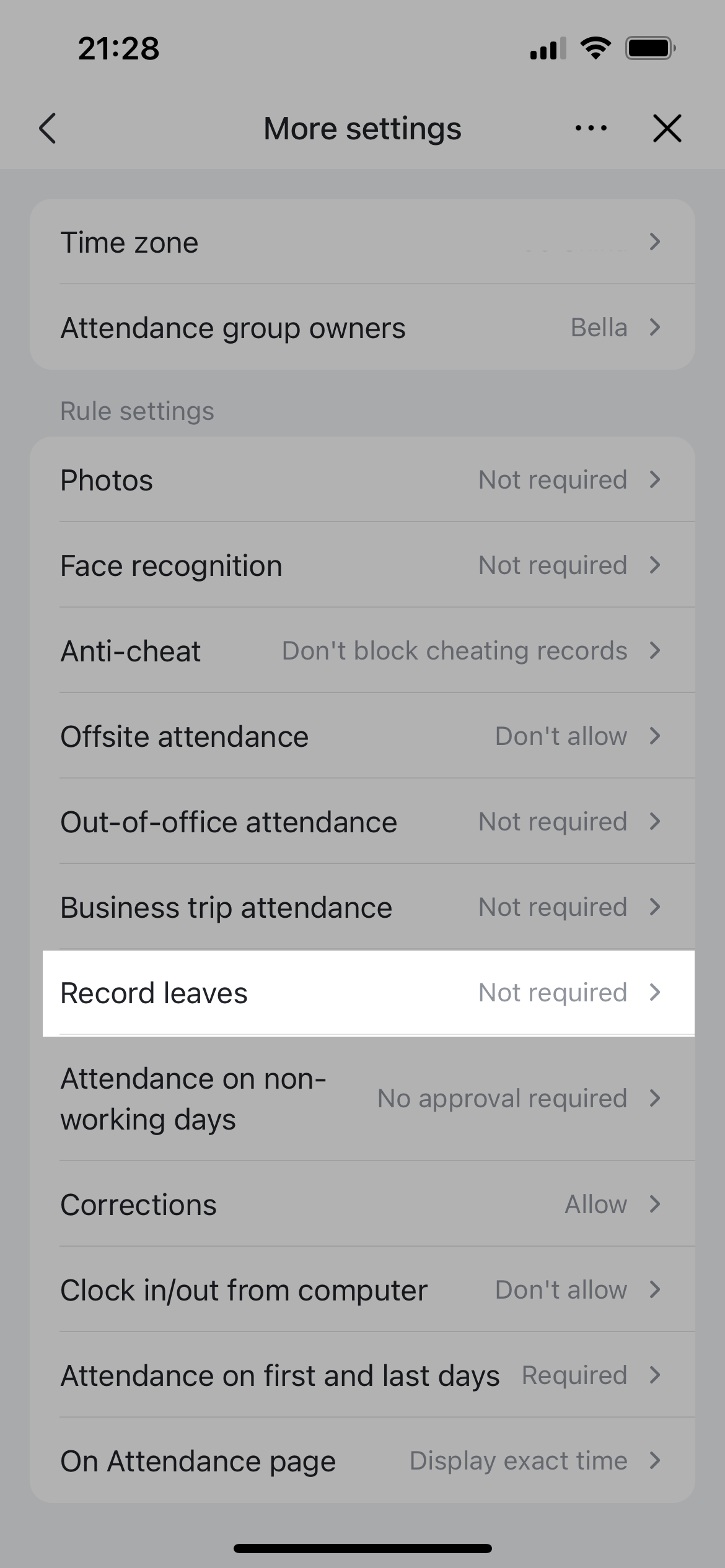Select the Record leaves row
The width and height of the screenshot is (725, 1568).
362,993
